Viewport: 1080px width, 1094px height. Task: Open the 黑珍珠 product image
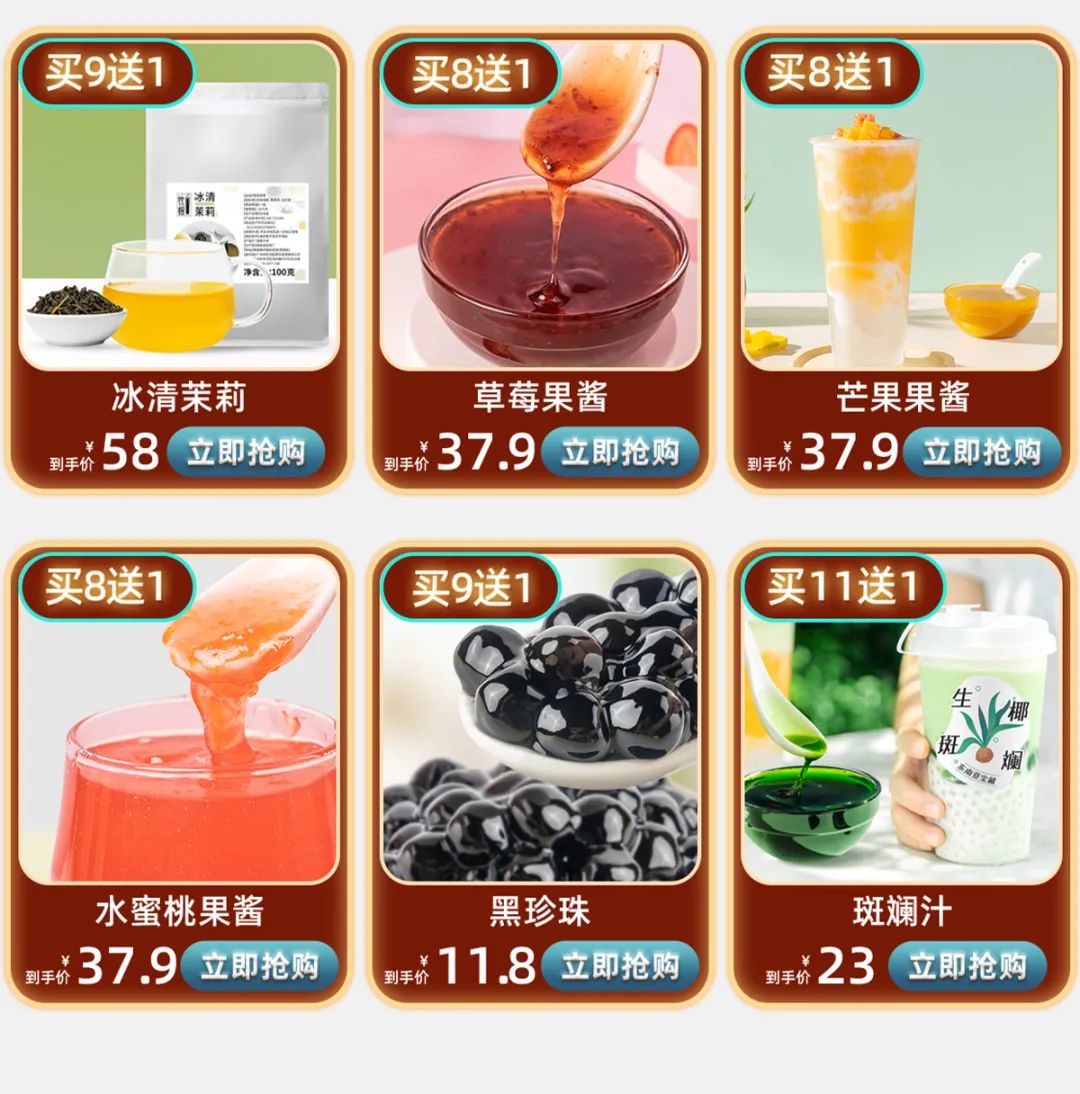540,740
